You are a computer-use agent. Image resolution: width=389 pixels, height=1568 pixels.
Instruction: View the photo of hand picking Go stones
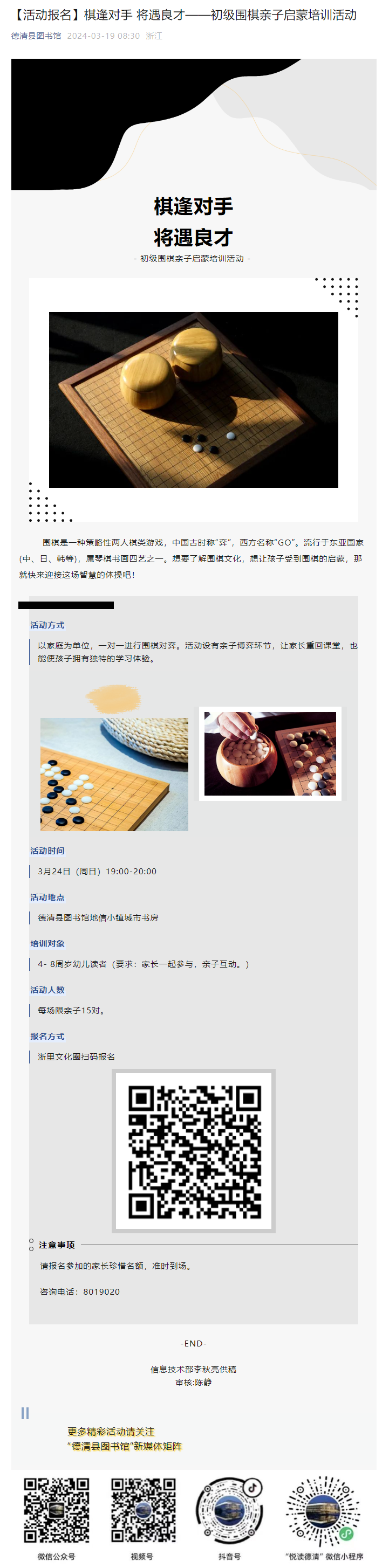click(270, 754)
